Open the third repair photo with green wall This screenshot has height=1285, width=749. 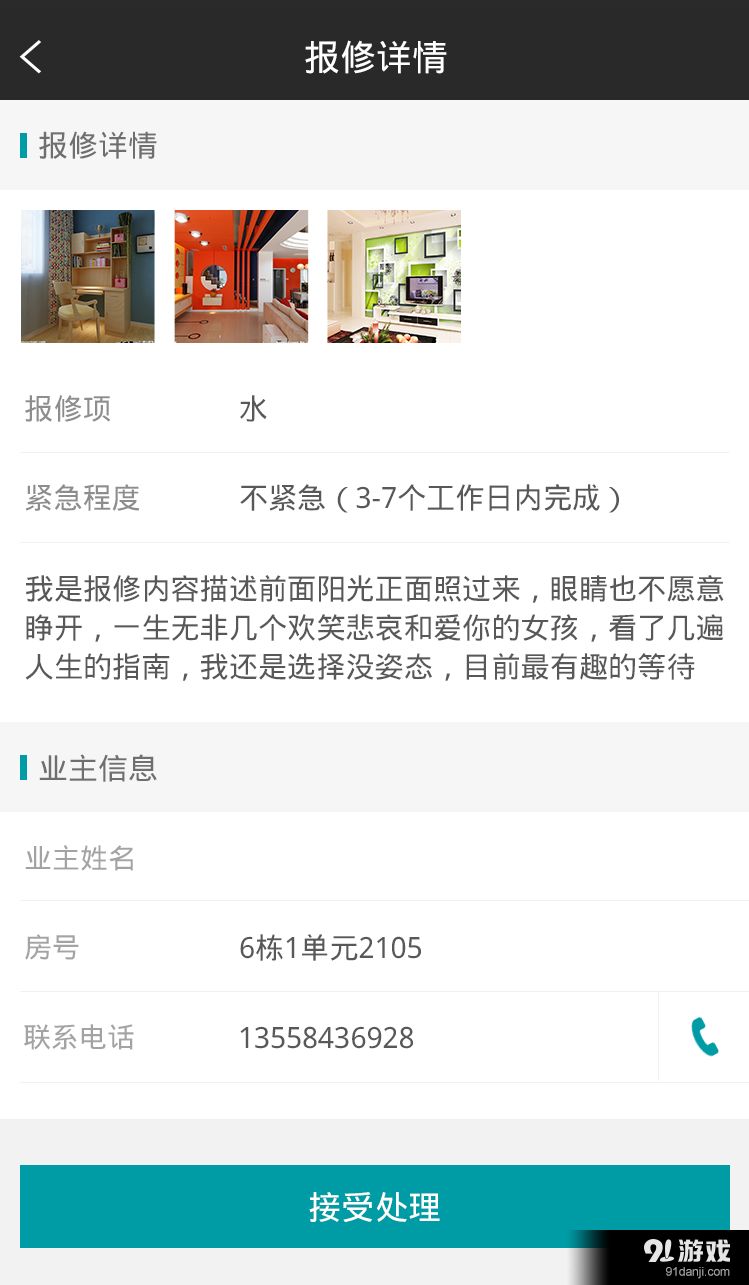coord(393,276)
